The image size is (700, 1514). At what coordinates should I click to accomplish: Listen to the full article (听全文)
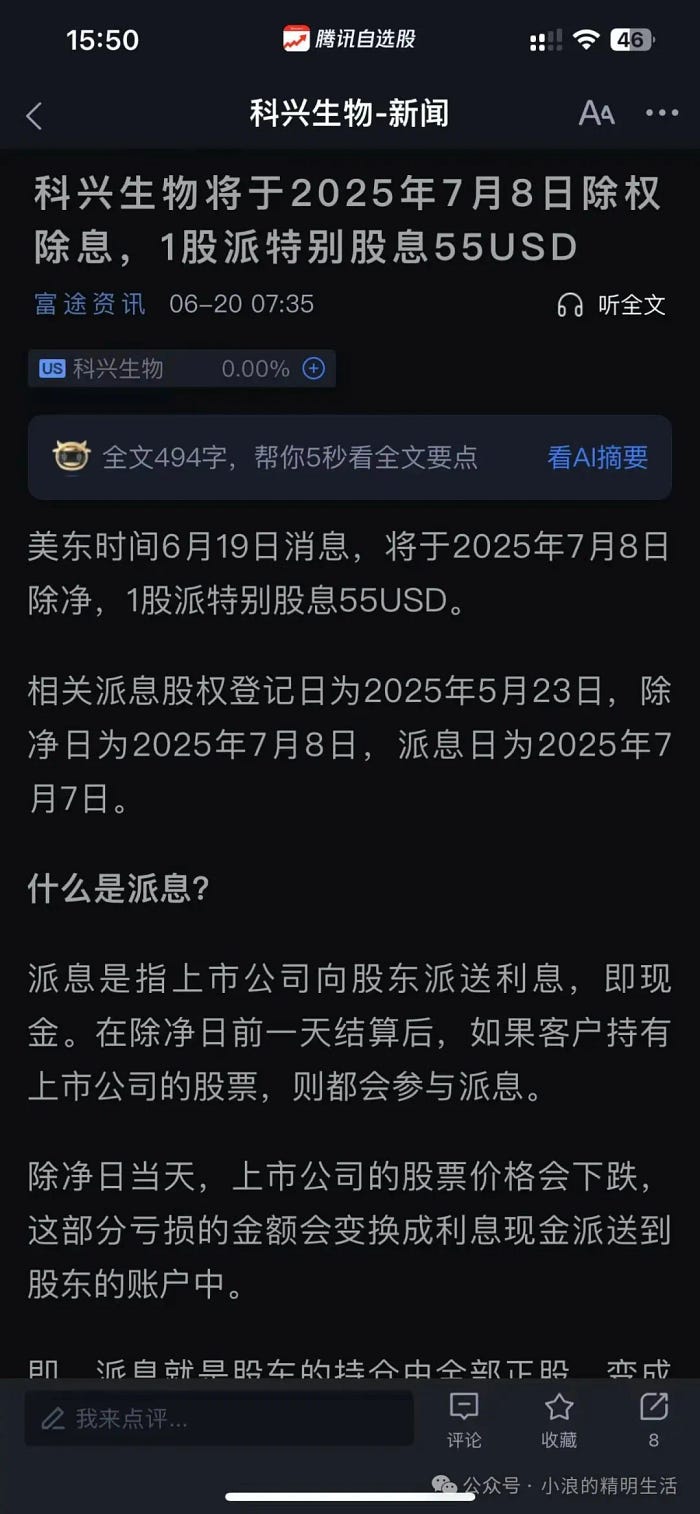[611, 305]
